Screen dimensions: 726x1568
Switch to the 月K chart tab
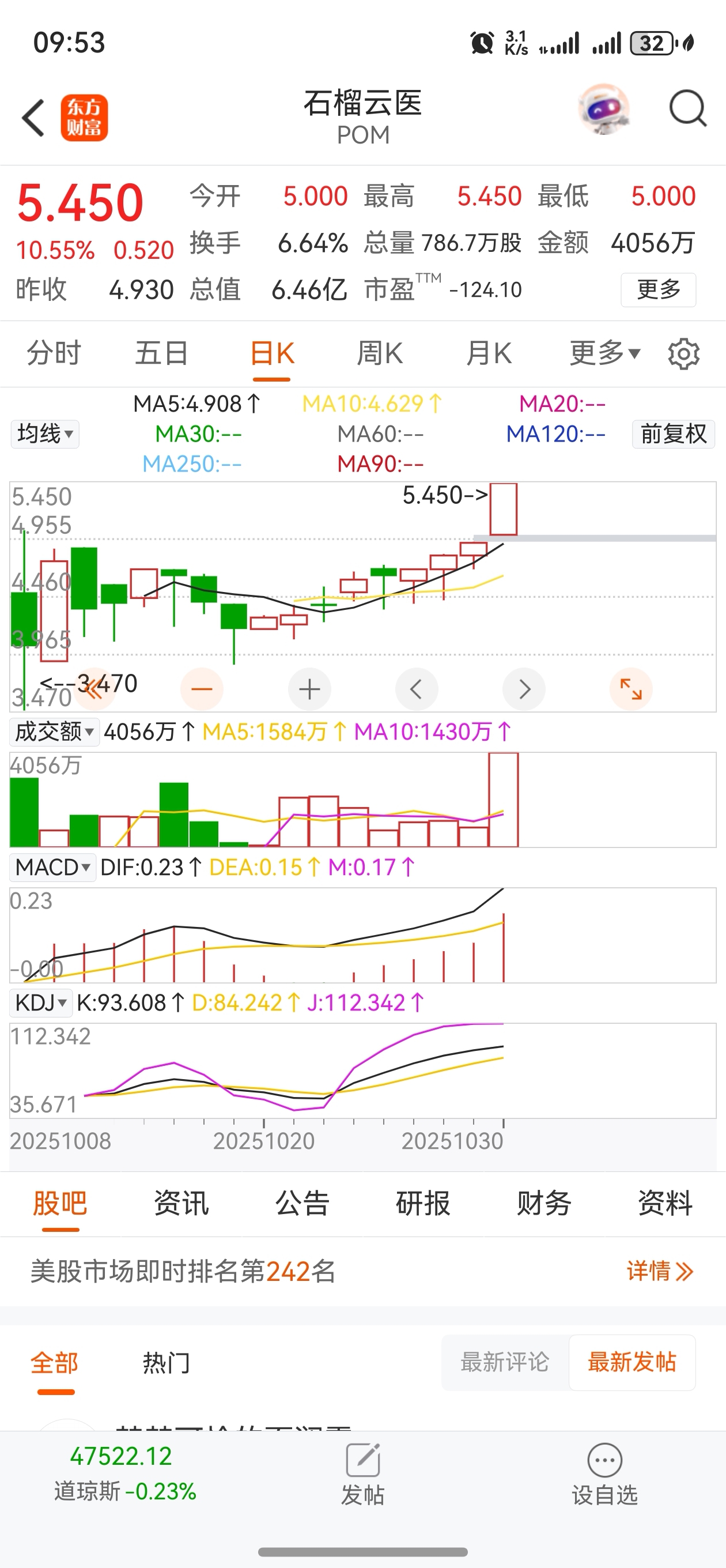click(489, 353)
